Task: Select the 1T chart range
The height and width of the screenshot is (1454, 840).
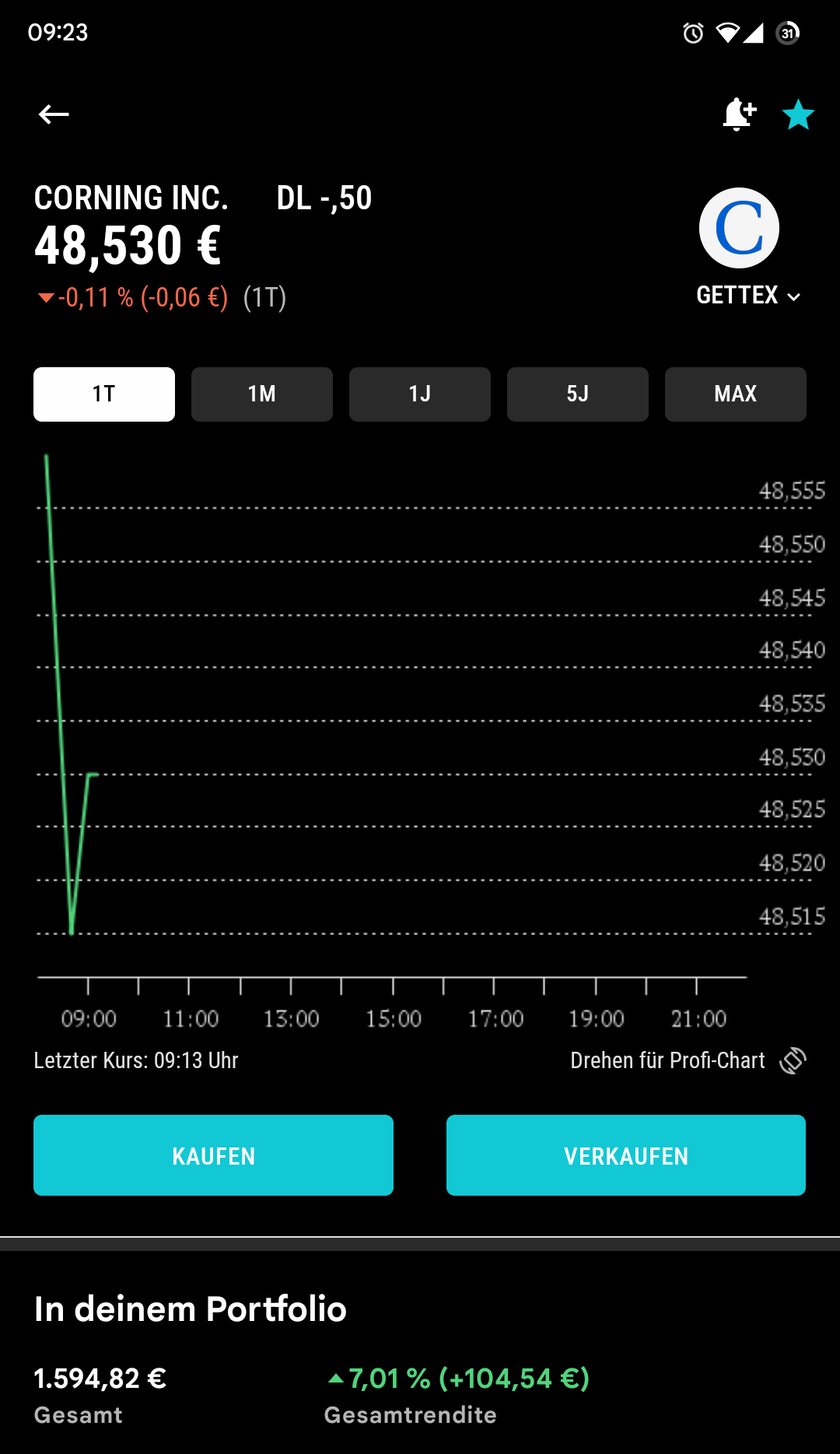Action: tap(104, 394)
